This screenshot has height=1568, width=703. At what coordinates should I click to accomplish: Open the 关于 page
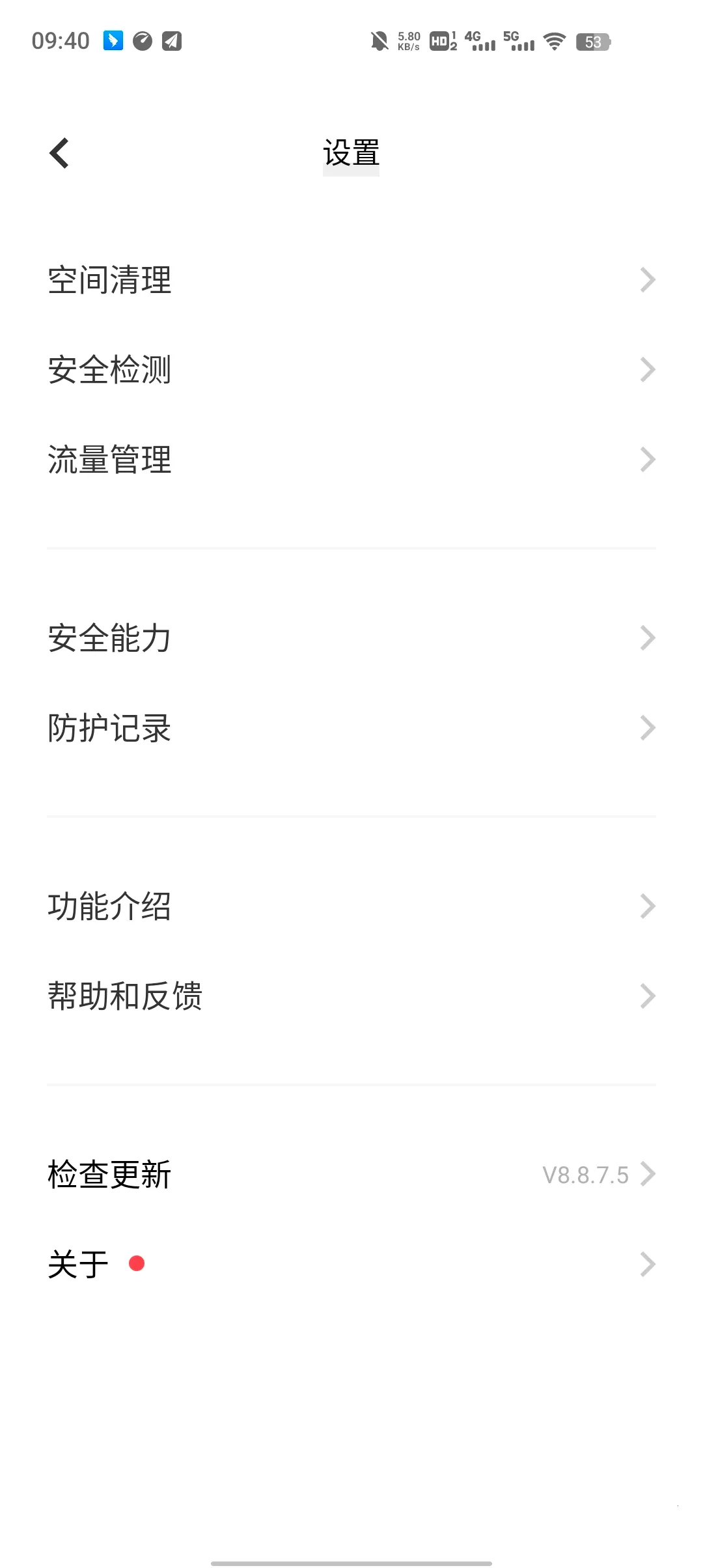coord(351,1265)
